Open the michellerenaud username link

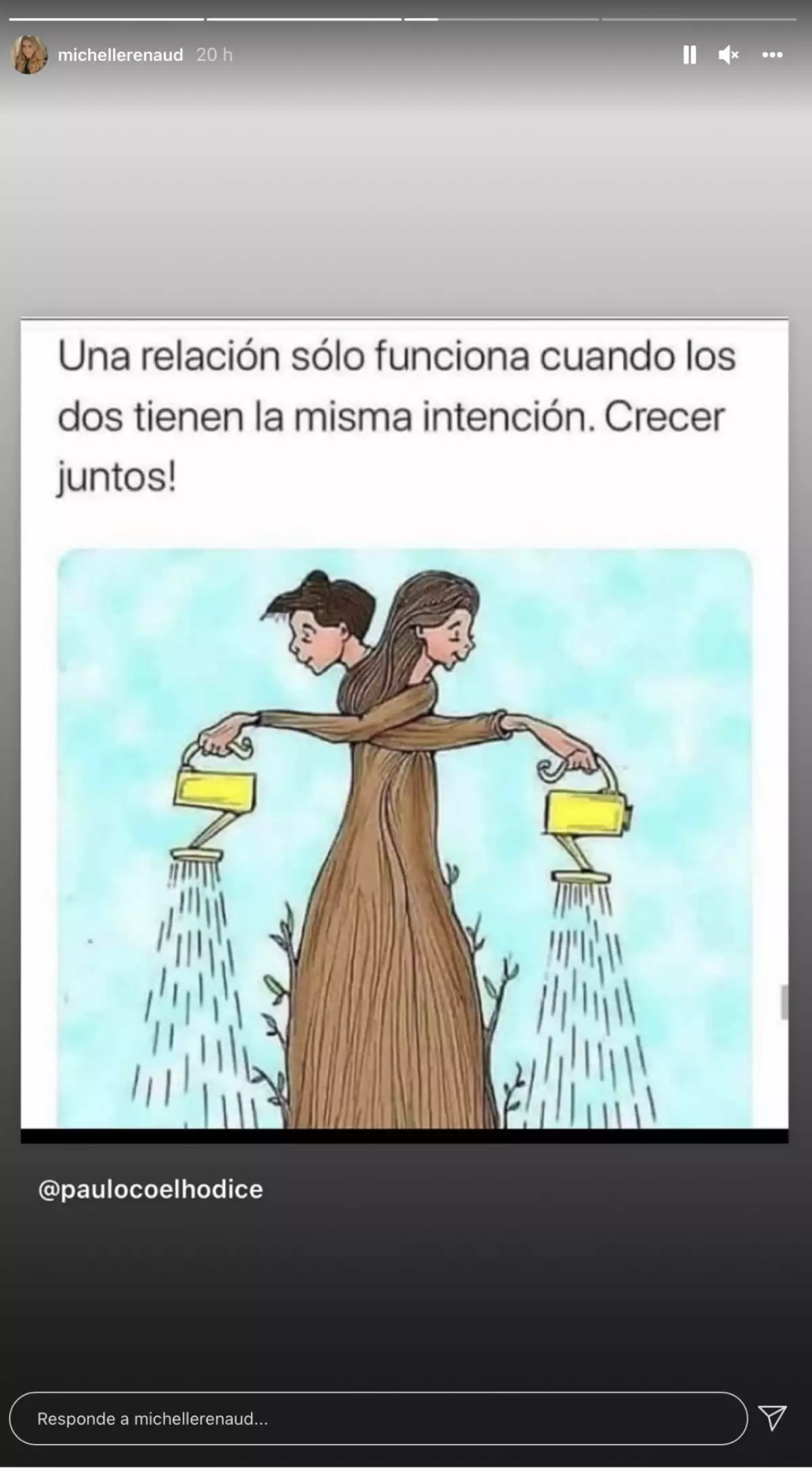point(120,55)
